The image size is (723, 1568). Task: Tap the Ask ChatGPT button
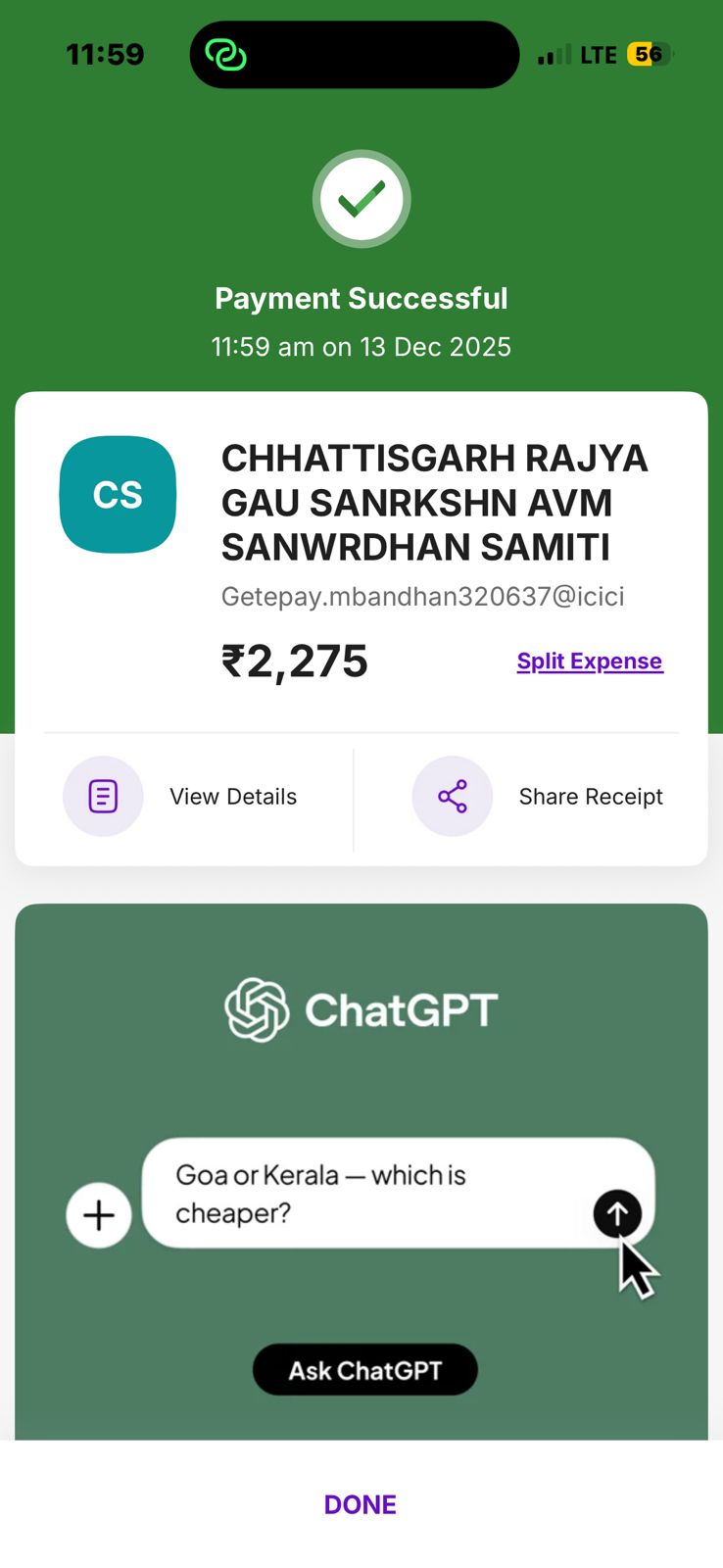pyautogui.click(x=364, y=1369)
